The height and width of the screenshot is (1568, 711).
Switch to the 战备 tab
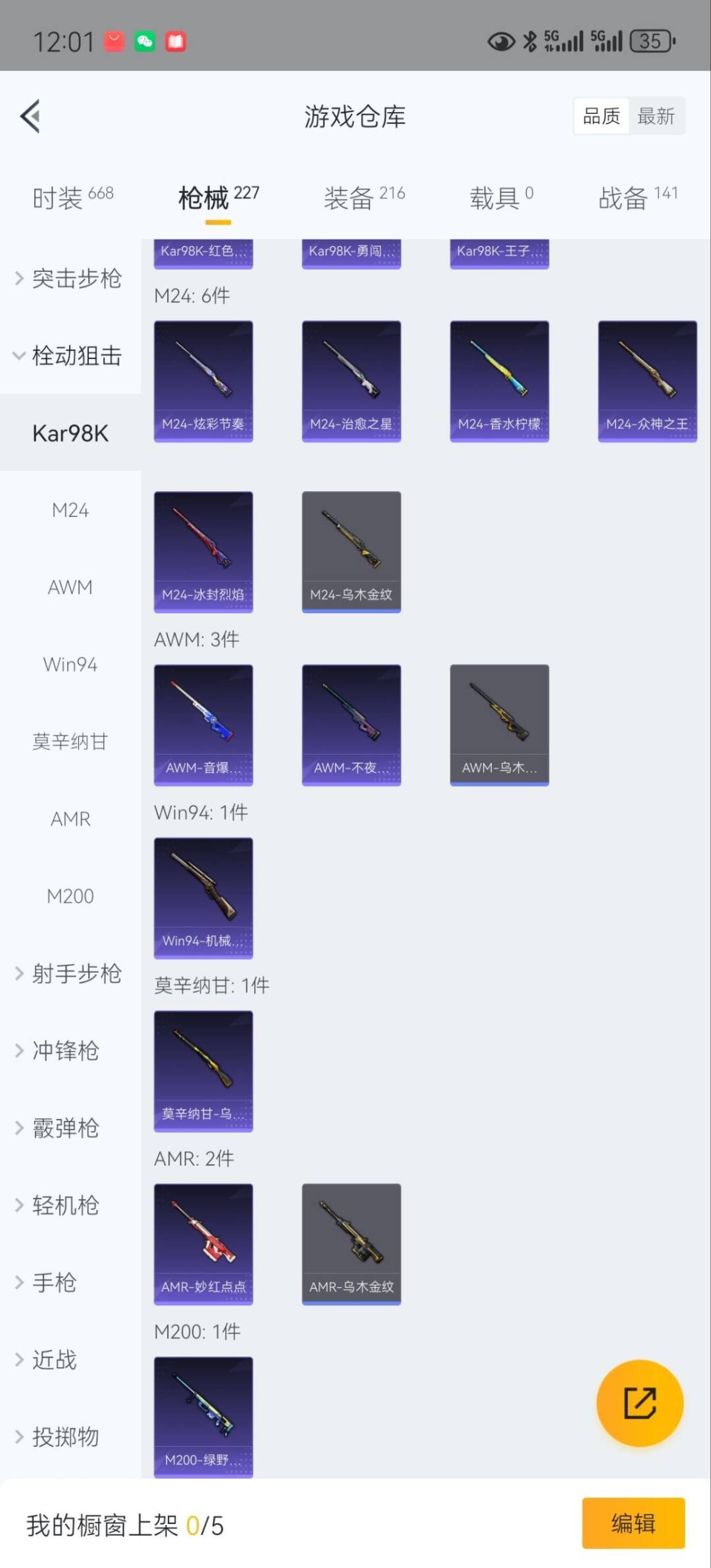pyautogui.click(x=637, y=197)
